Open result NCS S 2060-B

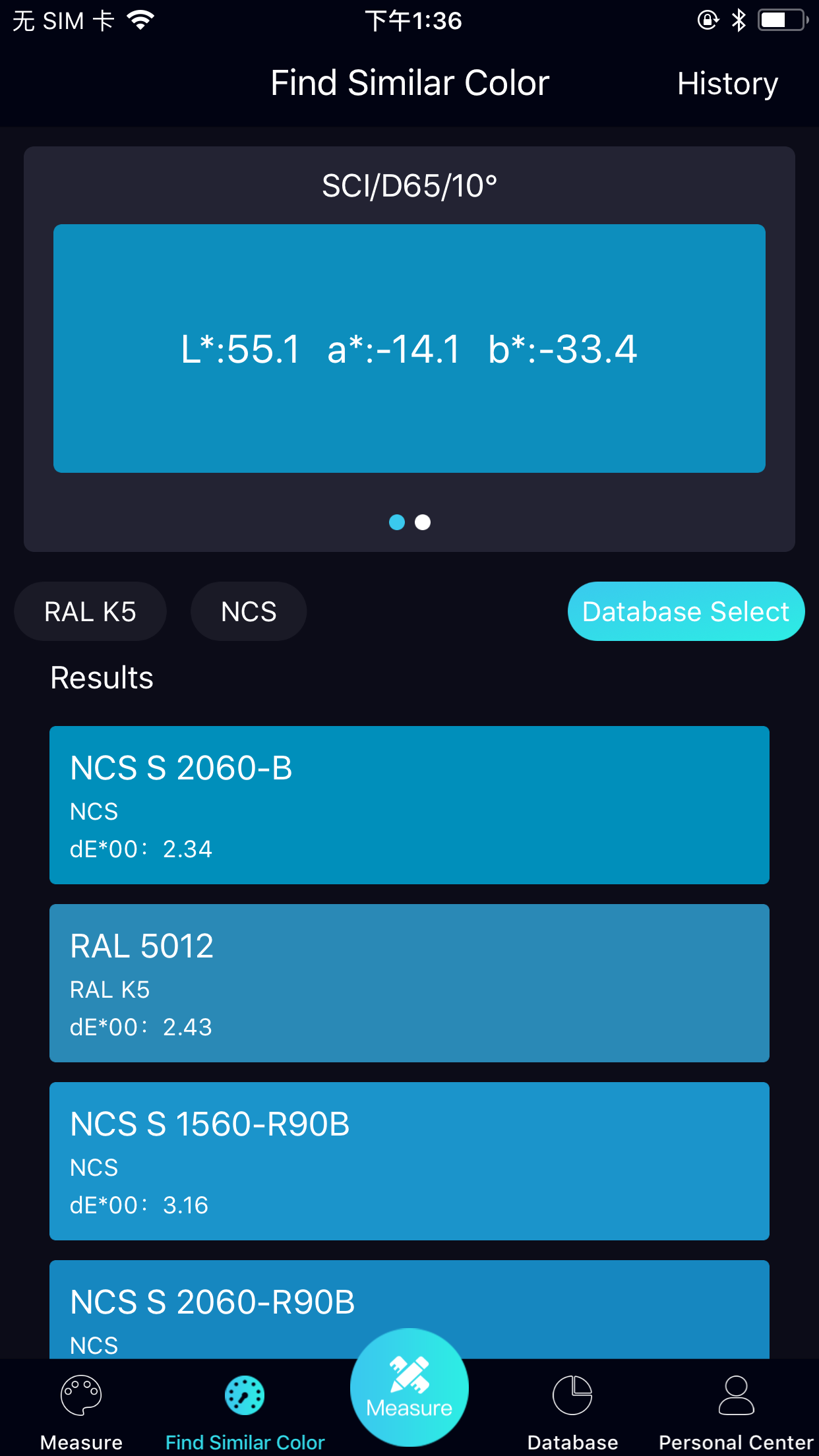point(409,805)
